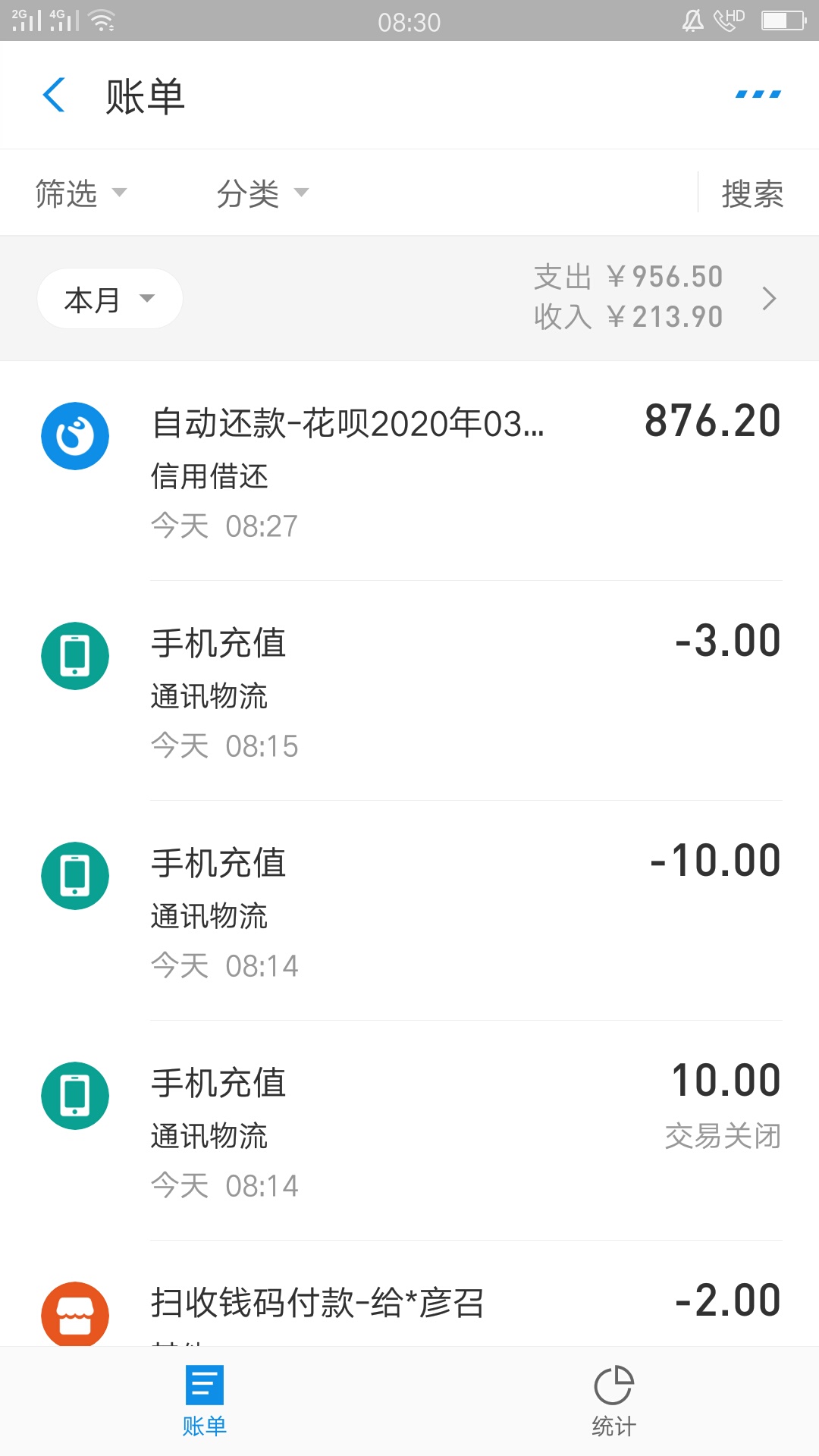
Task: Open the 自动还款-花呗 876.20 bill record
Action: (x=409, y=471)
